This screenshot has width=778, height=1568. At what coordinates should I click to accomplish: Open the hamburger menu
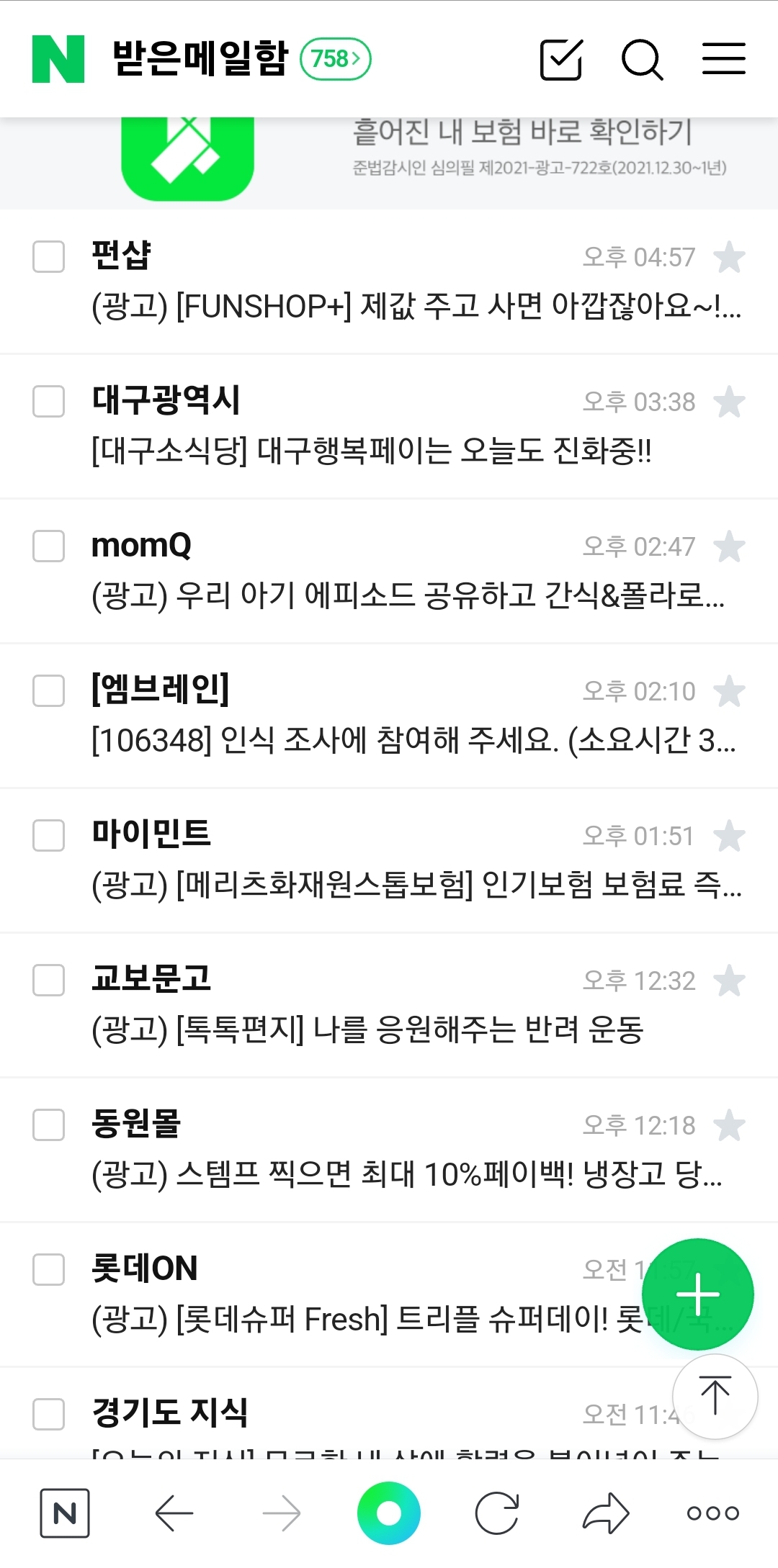click(723, 59)
